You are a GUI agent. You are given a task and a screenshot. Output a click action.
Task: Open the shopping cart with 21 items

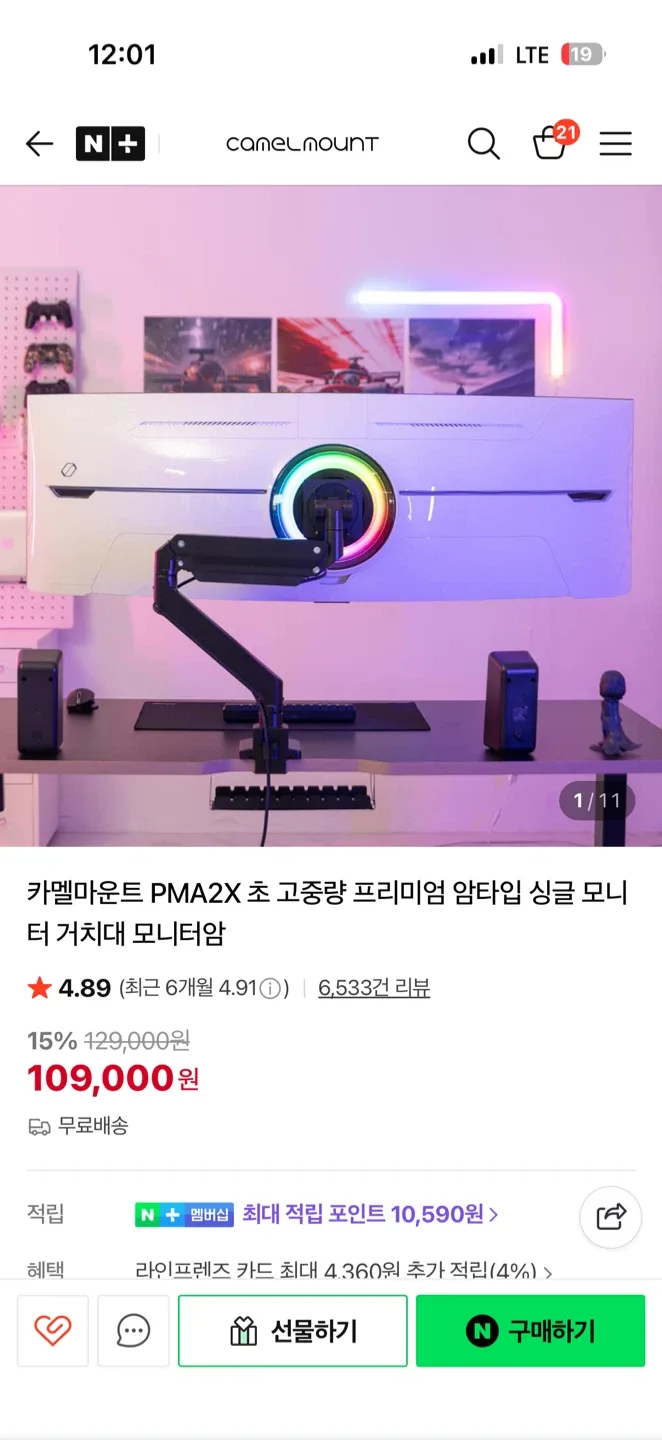coord(551,143)
